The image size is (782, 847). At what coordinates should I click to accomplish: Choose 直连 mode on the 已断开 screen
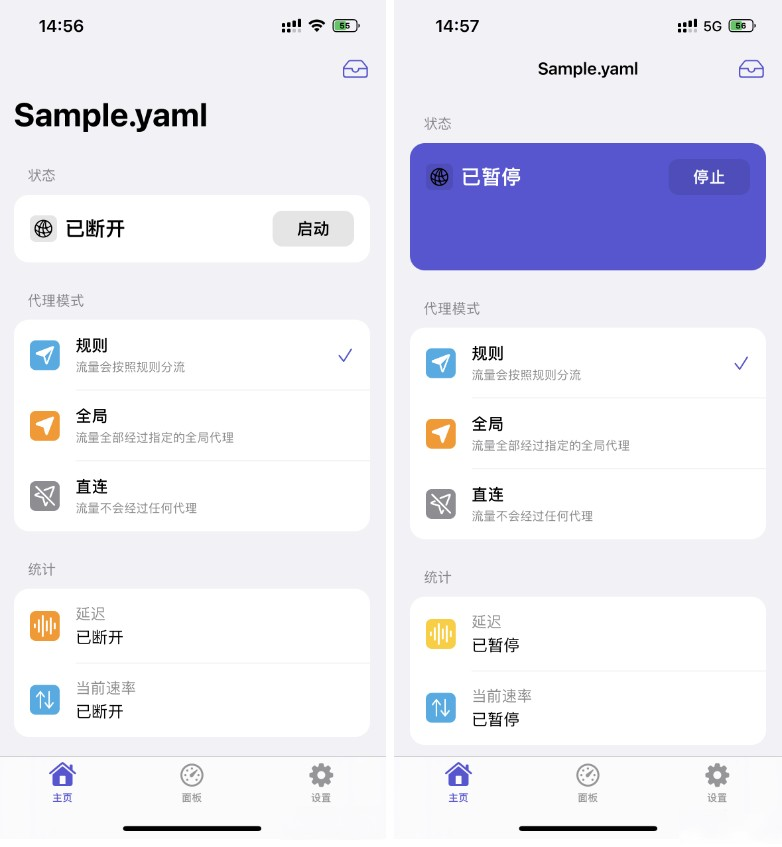[x=191, y=496]
